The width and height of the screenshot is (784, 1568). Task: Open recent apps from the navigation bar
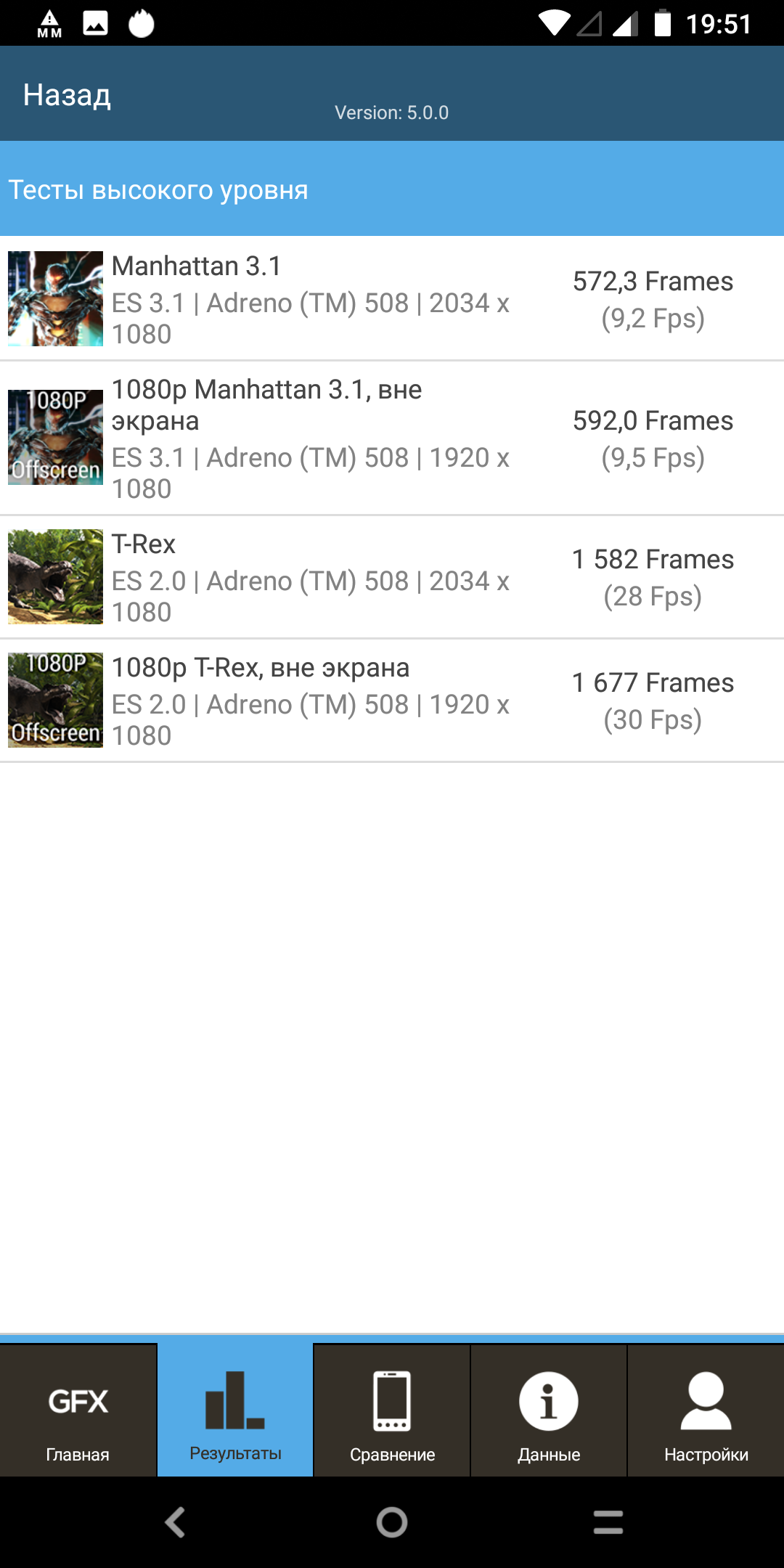pos(608,1522)
